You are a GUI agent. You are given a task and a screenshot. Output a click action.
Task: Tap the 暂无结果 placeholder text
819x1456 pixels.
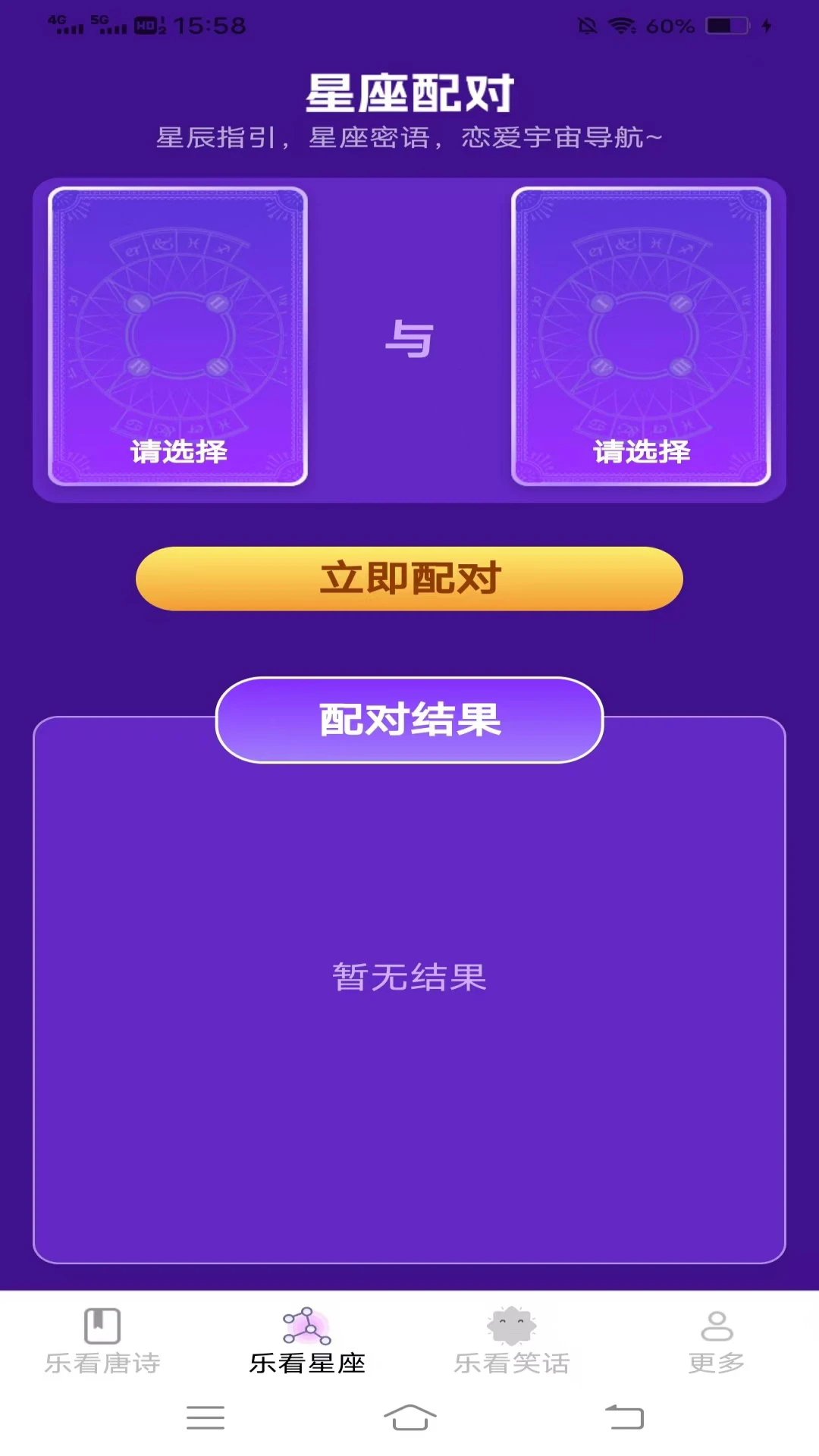coord(409,978)
